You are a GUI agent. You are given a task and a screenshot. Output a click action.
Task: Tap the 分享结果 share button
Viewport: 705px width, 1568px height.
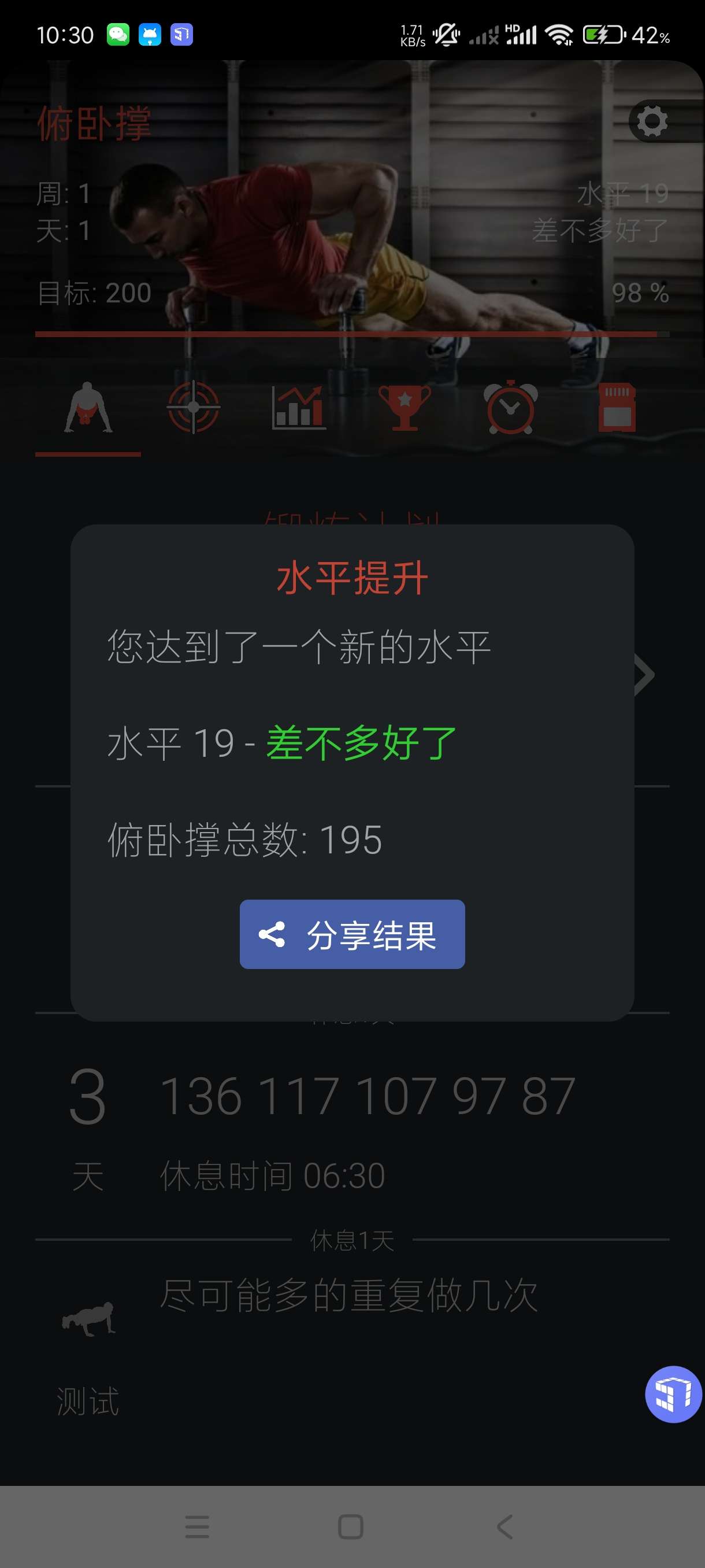352,934
